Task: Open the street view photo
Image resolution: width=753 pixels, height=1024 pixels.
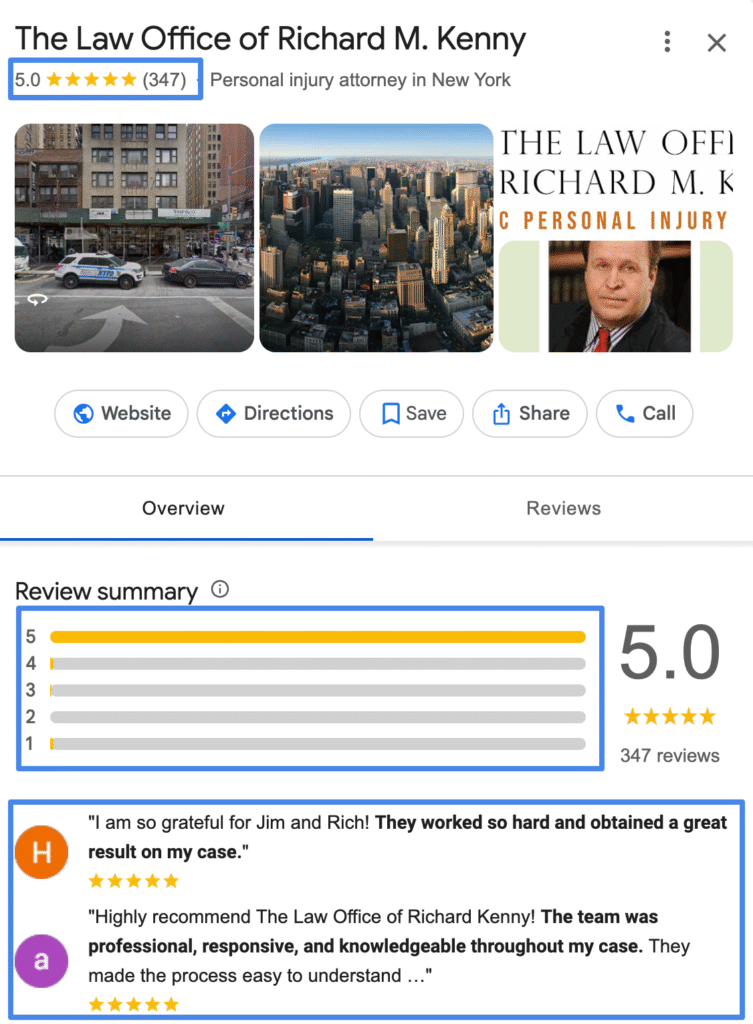Action: (x=134, y=238)
